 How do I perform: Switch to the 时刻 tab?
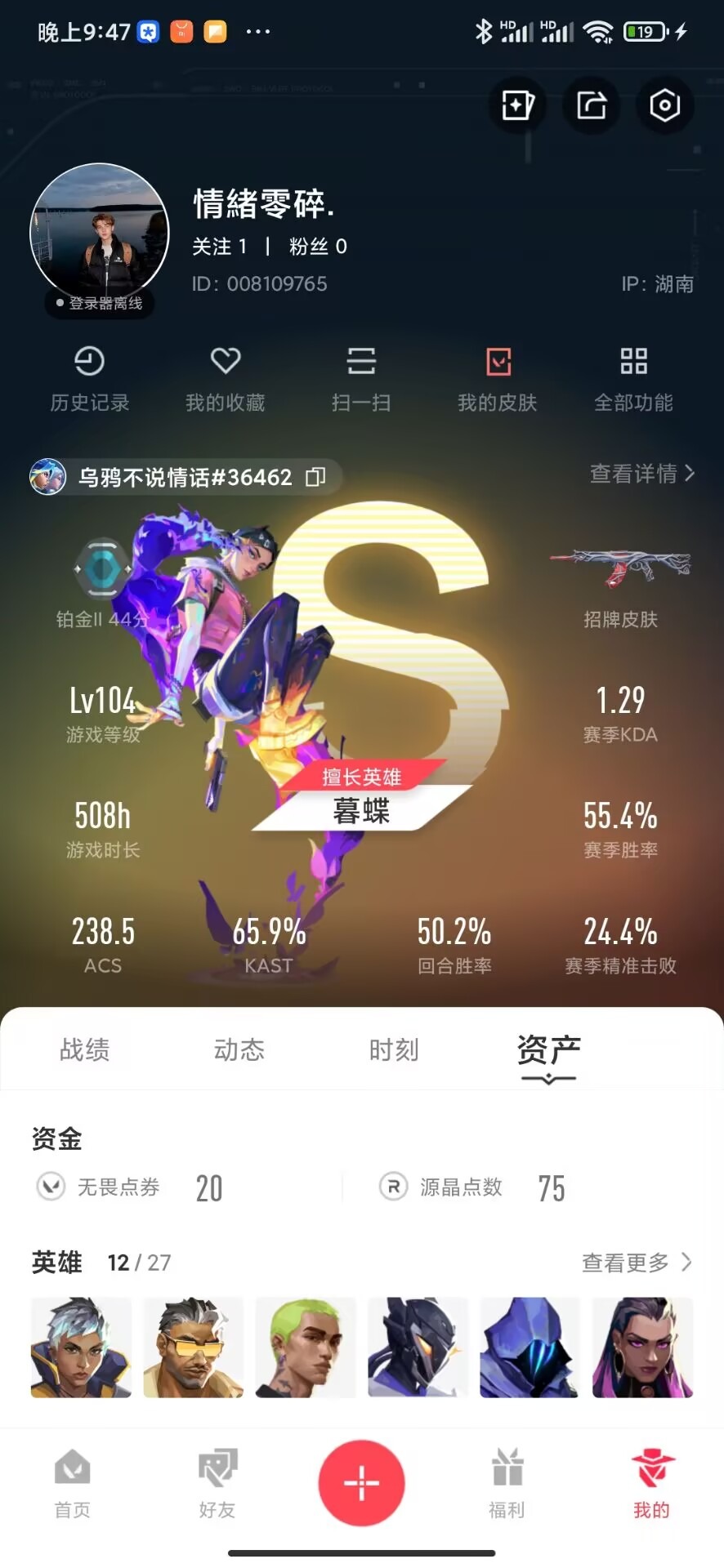394,1049
